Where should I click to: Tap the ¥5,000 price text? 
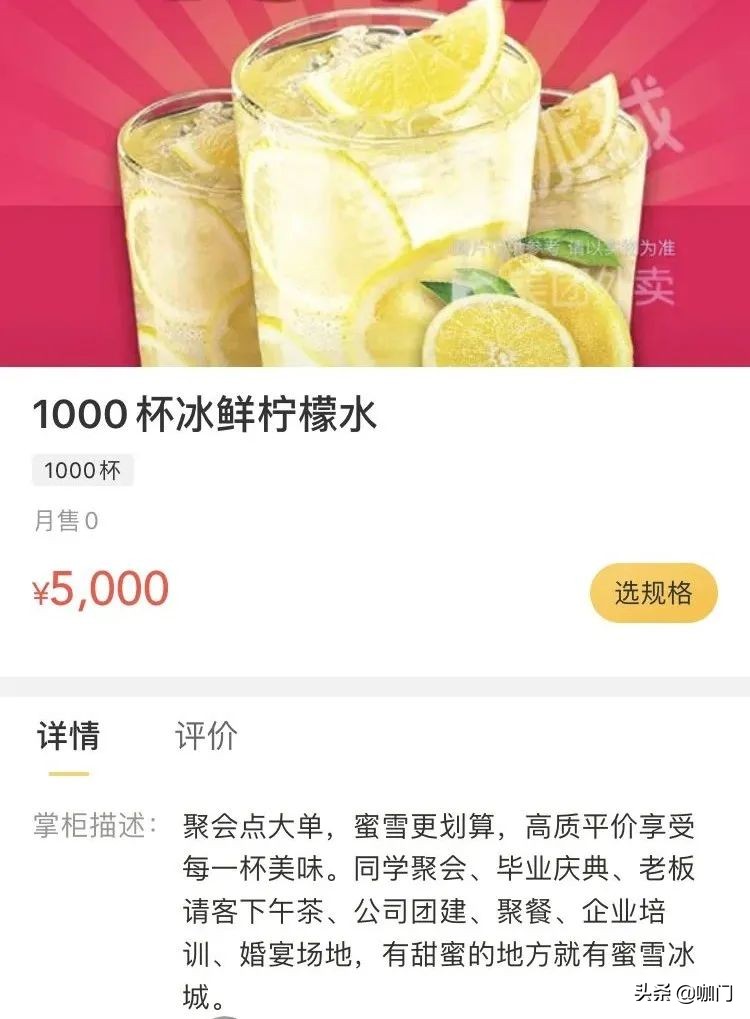[x=98, y=591]
